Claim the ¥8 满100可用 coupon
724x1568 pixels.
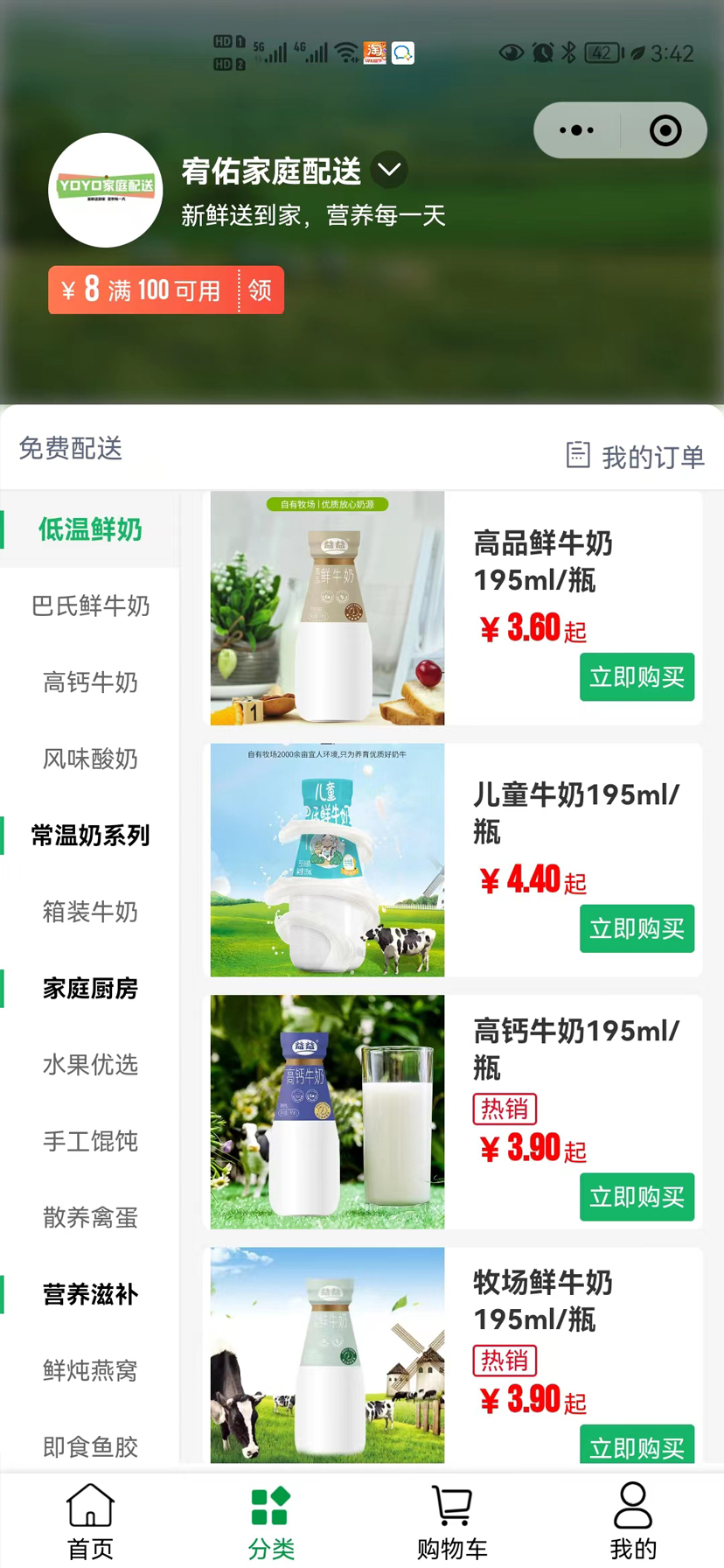click(x=260, y=290)
